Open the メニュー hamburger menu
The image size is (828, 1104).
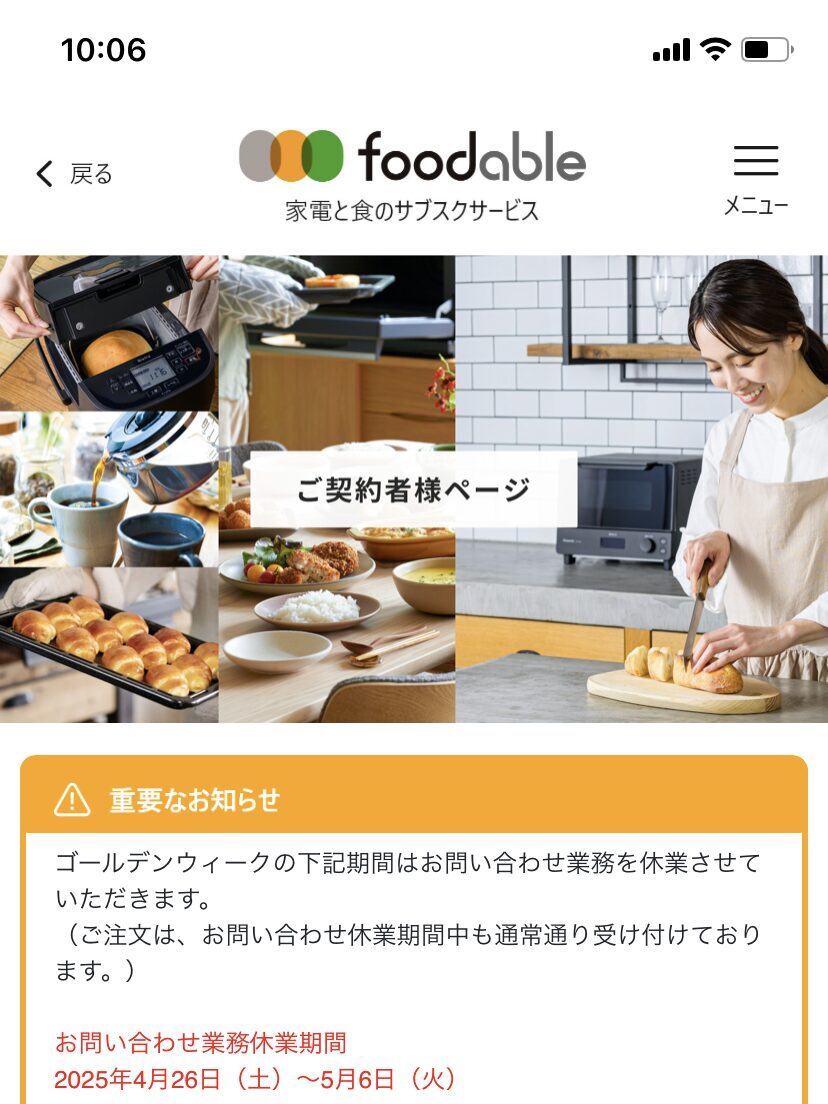click(x=756, y=177)
